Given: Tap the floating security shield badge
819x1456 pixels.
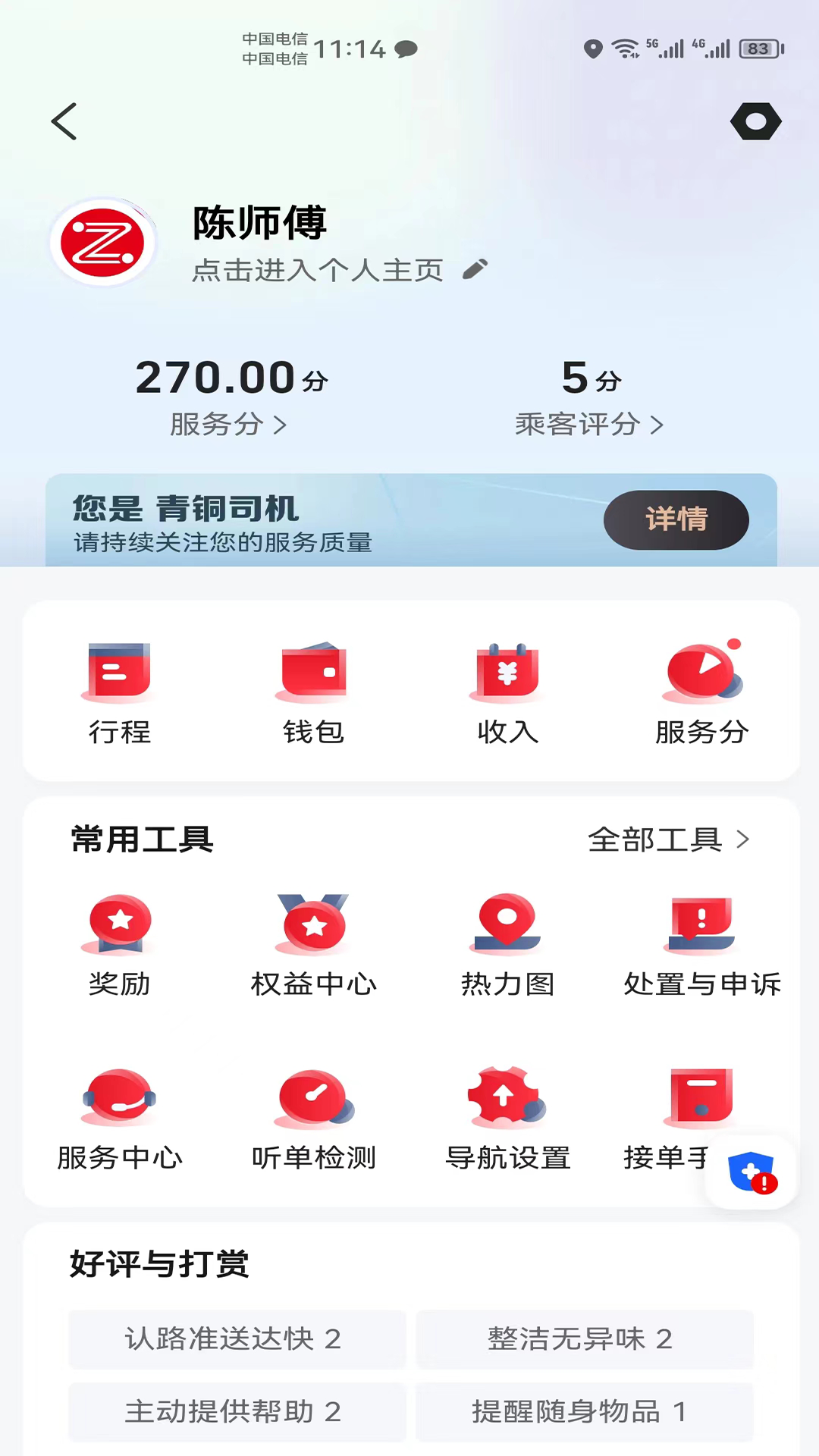Looking at the screenshot, I should click(x=751, y=1173).
